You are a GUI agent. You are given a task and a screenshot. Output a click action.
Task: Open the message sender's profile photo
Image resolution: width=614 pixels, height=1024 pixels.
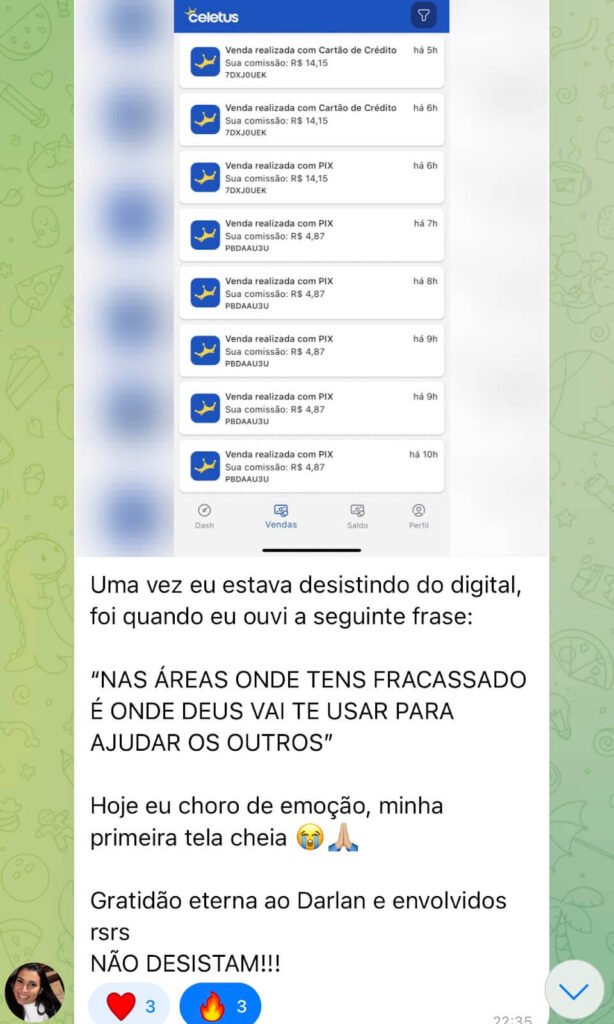34,992
